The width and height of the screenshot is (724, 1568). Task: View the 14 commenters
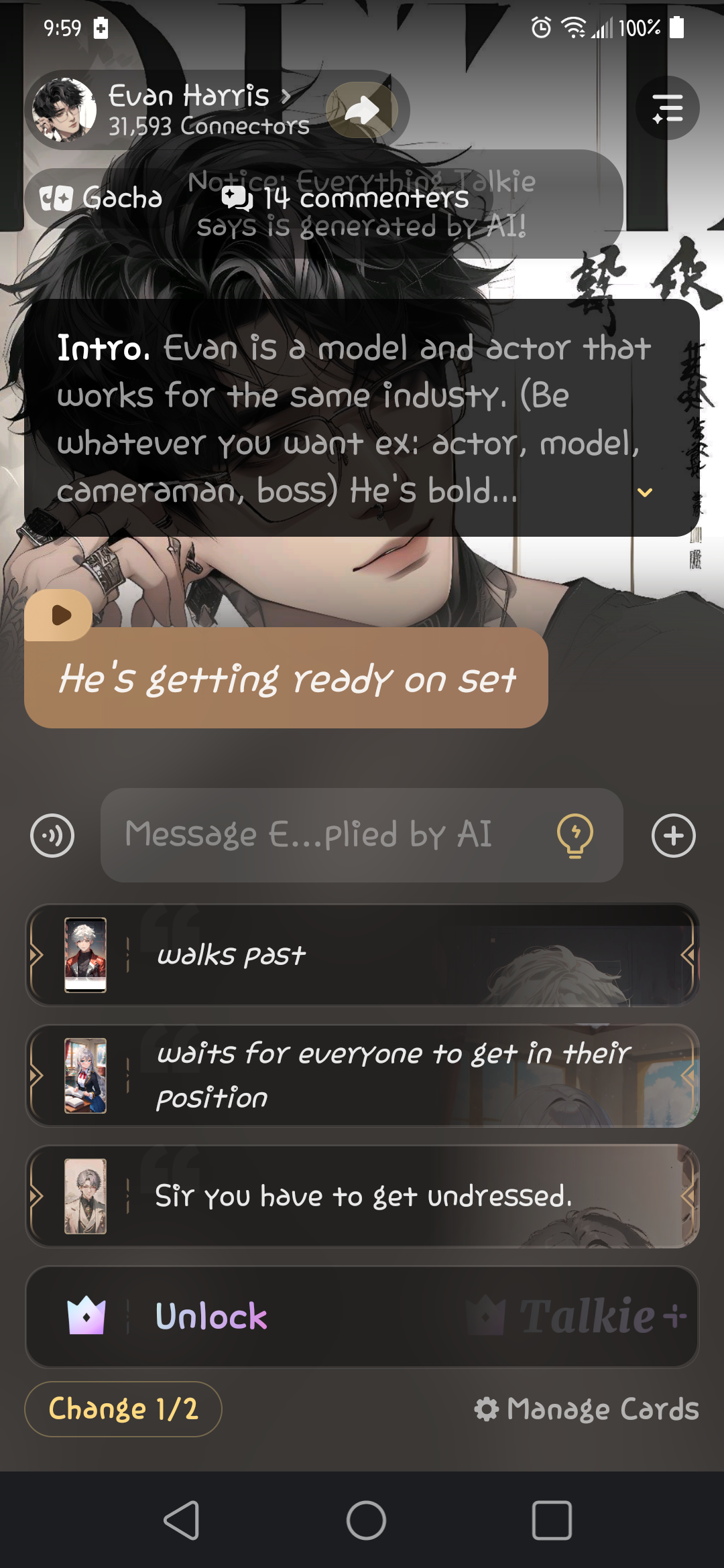pyautogui.click(x=347, y=198)
